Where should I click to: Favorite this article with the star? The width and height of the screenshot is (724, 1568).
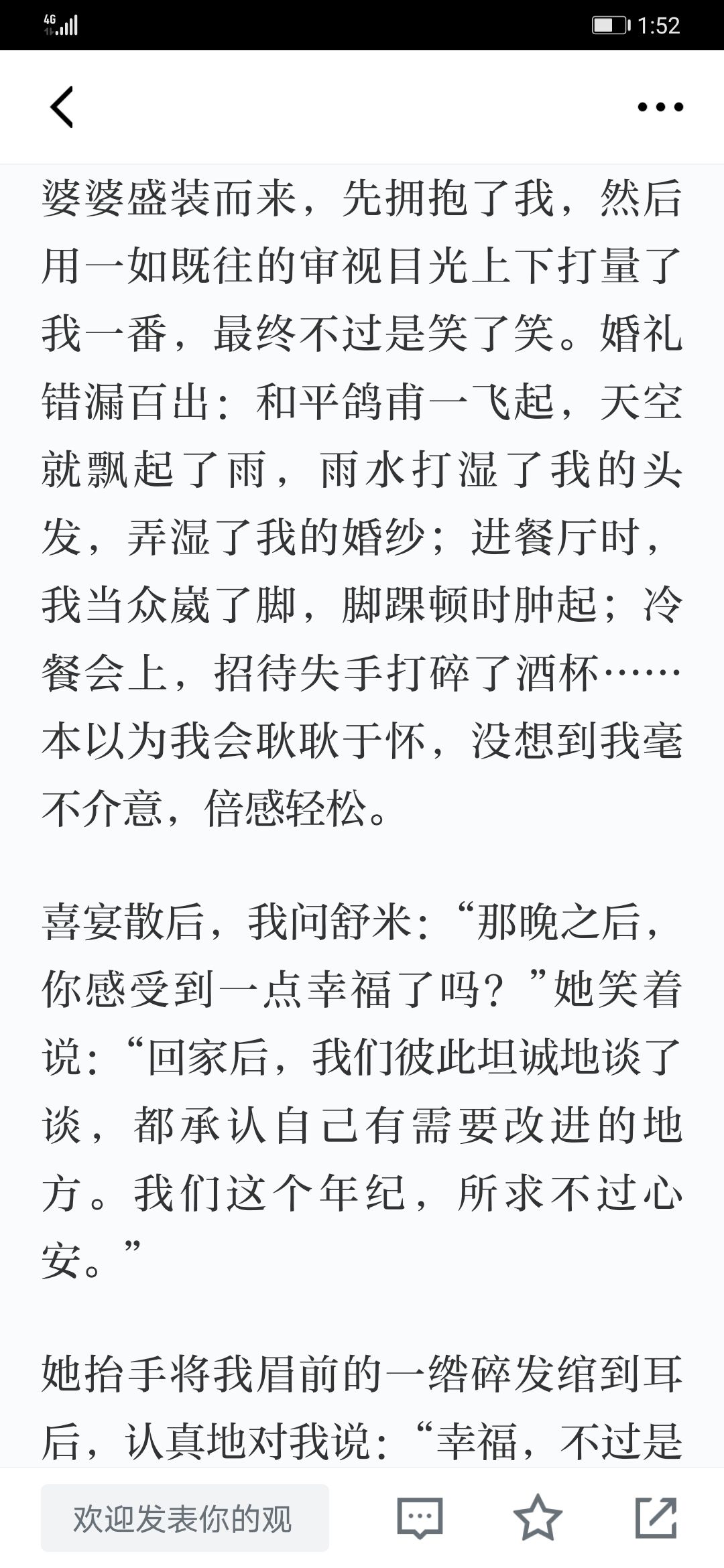(538, 1518)
